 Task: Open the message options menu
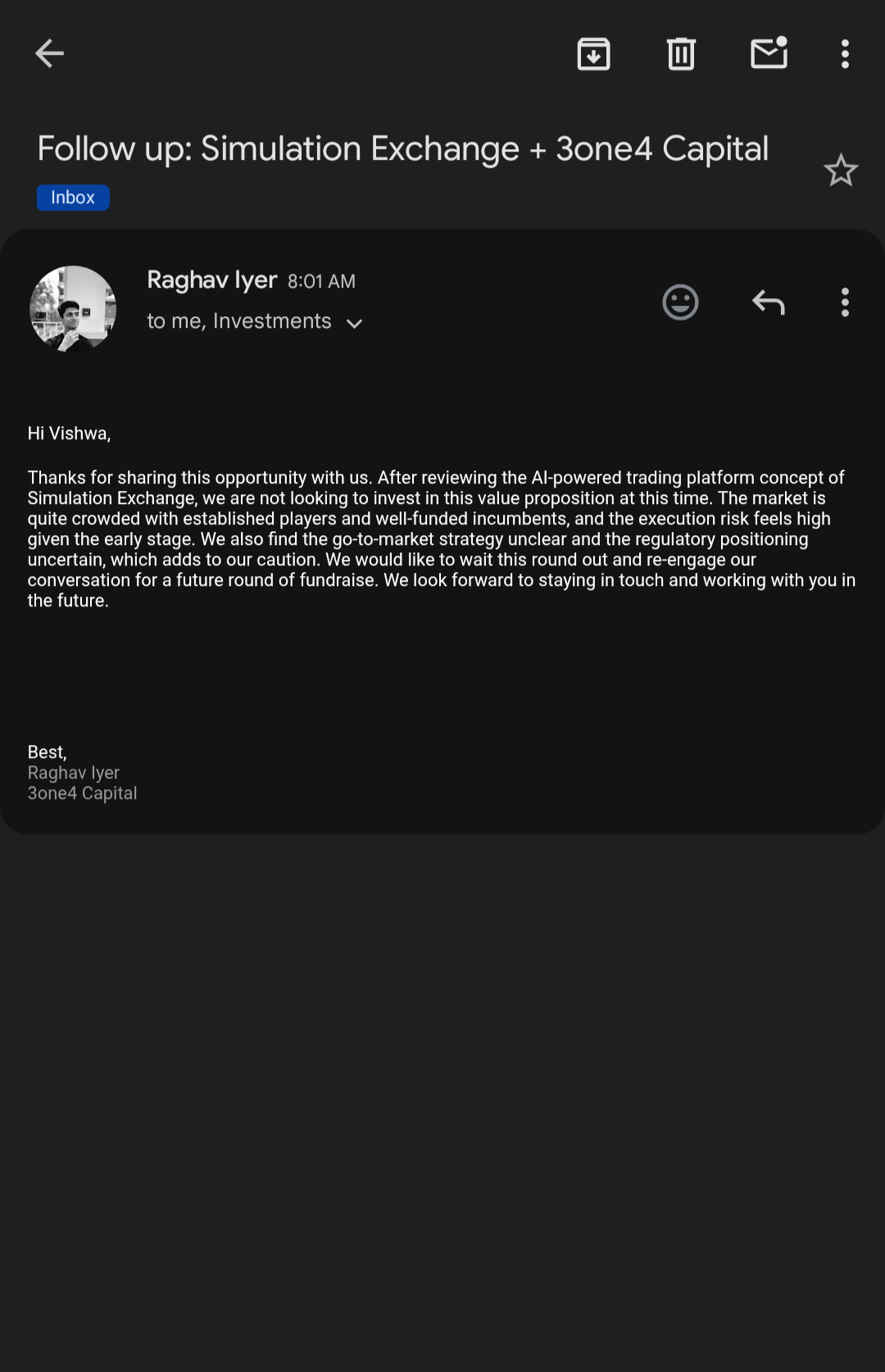(x=845, y=302)
